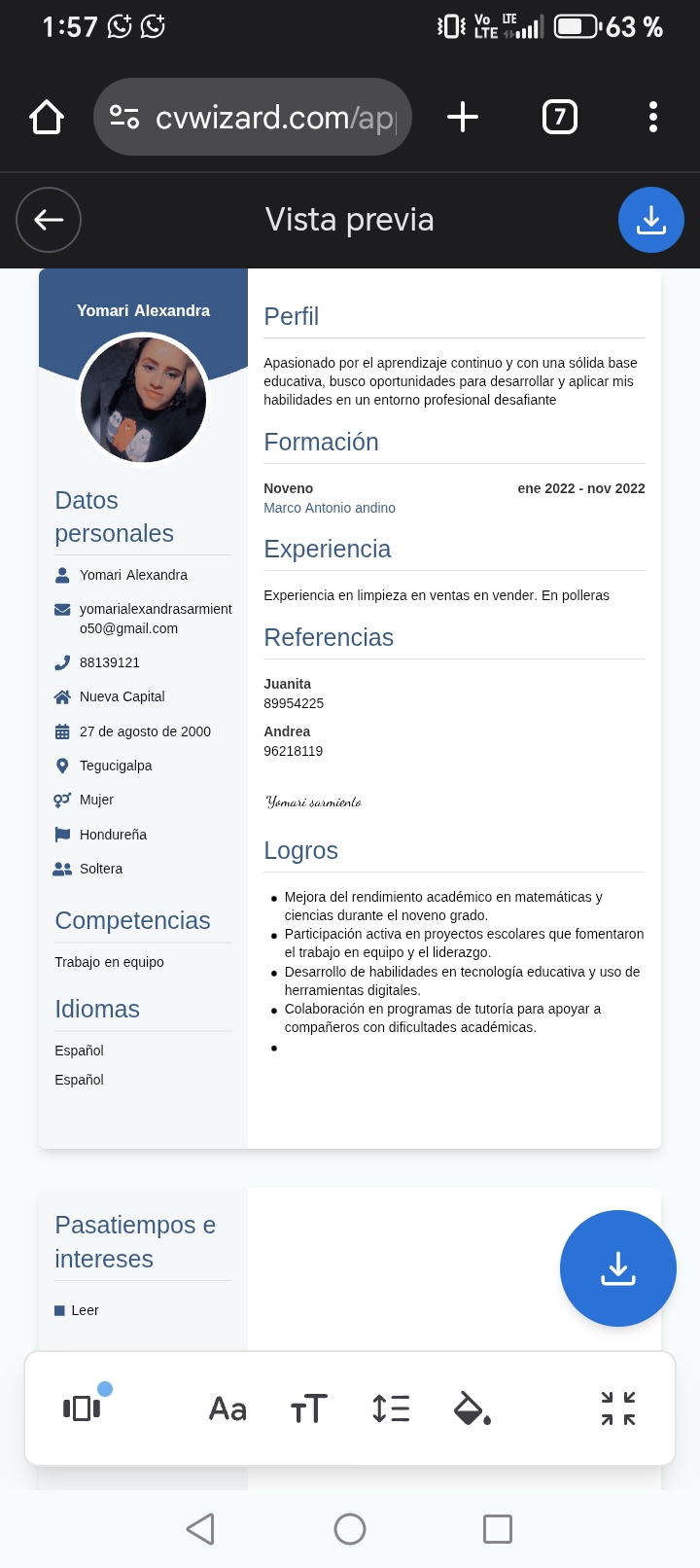Open the text size option
The height and width of the screenshot is (1568, 700).
(309, 1408)
